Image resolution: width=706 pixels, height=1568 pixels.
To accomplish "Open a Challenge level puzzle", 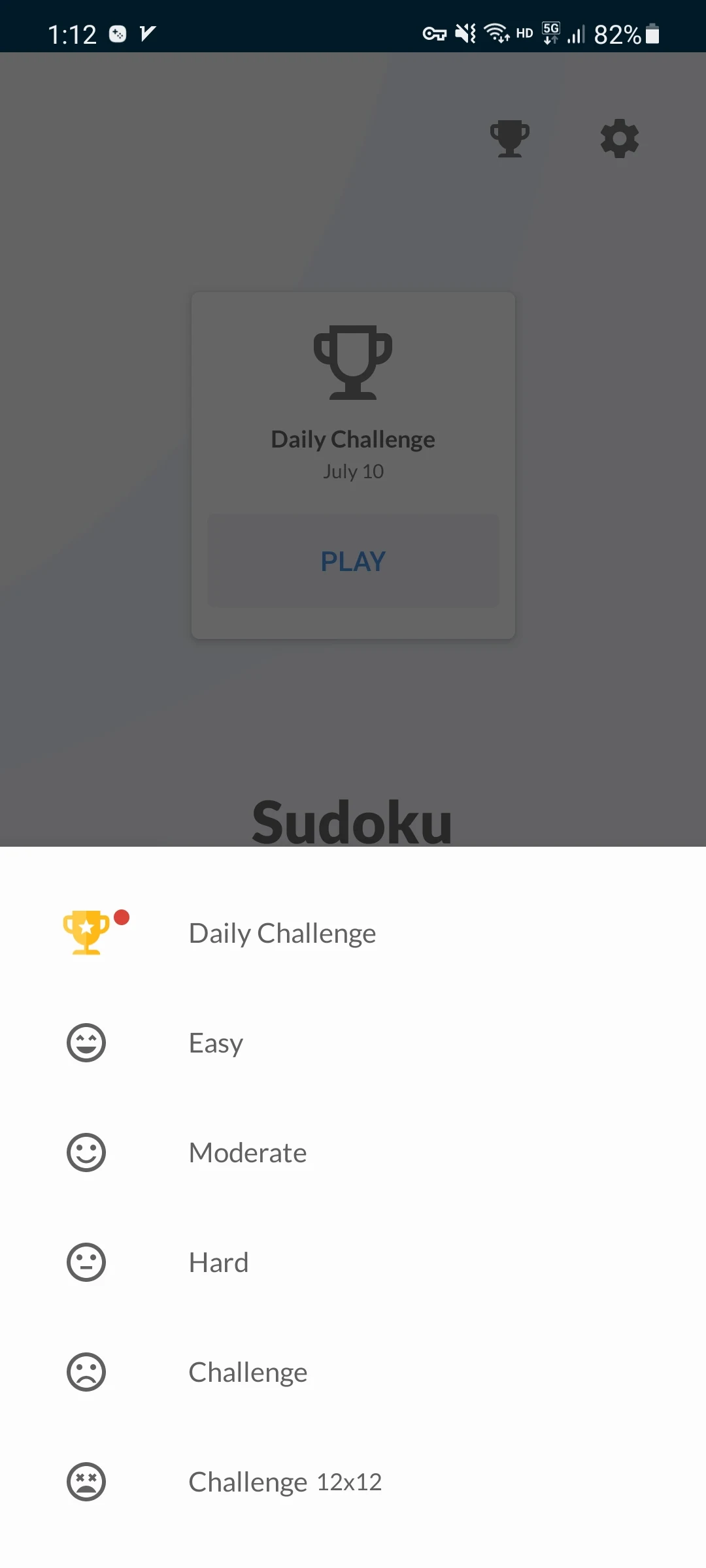I will pos(248,1372).
